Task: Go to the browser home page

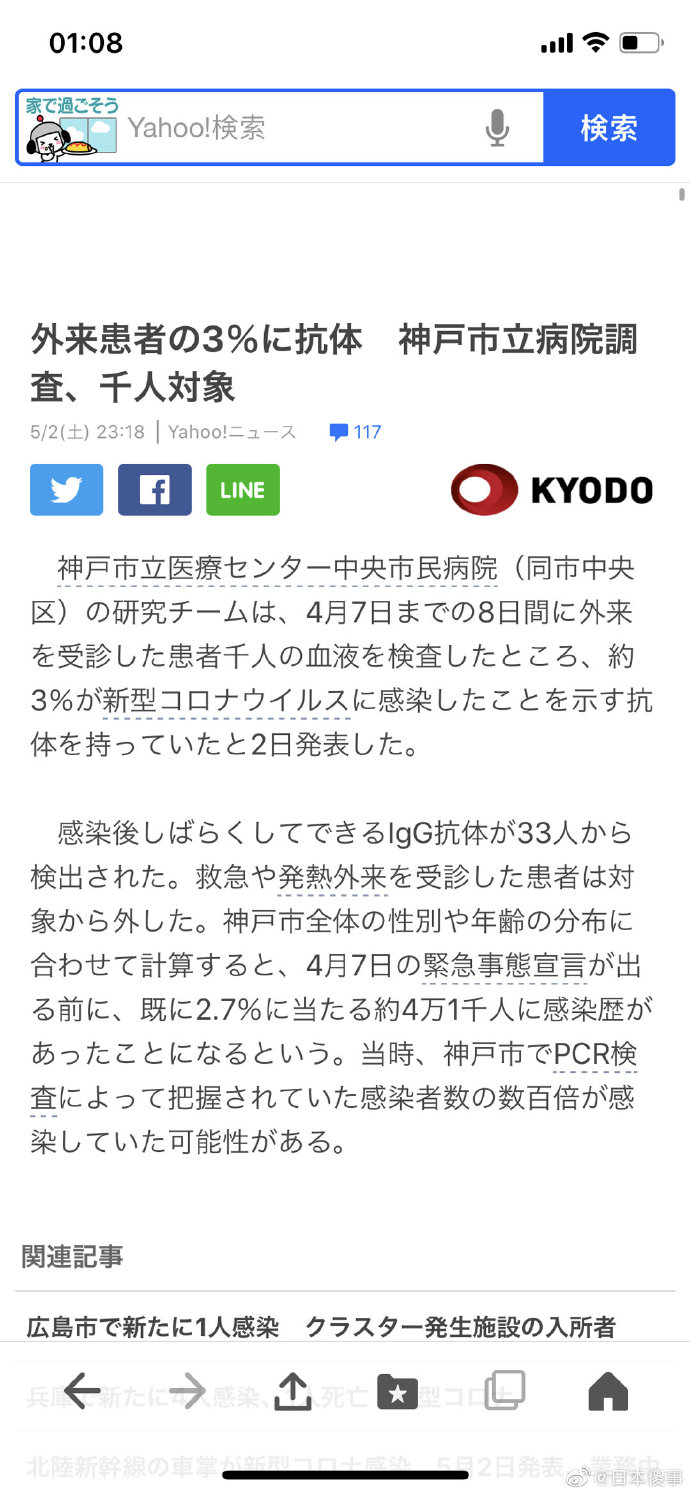Action: pyautogui.click(x=608, y=1391)
